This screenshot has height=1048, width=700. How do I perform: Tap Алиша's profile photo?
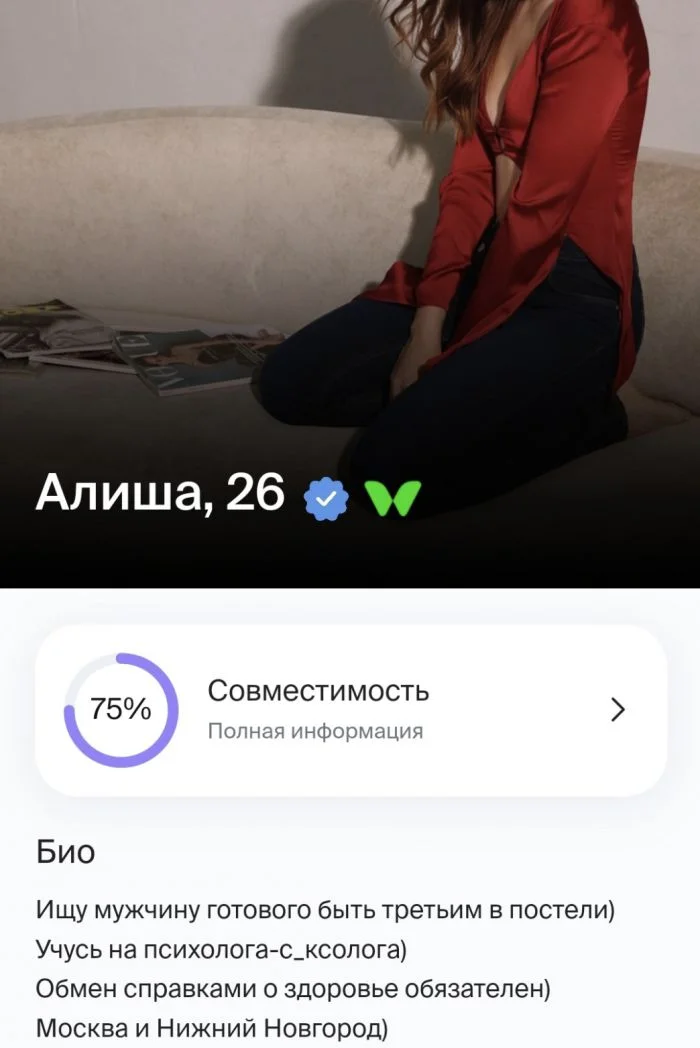click(350, 250)
